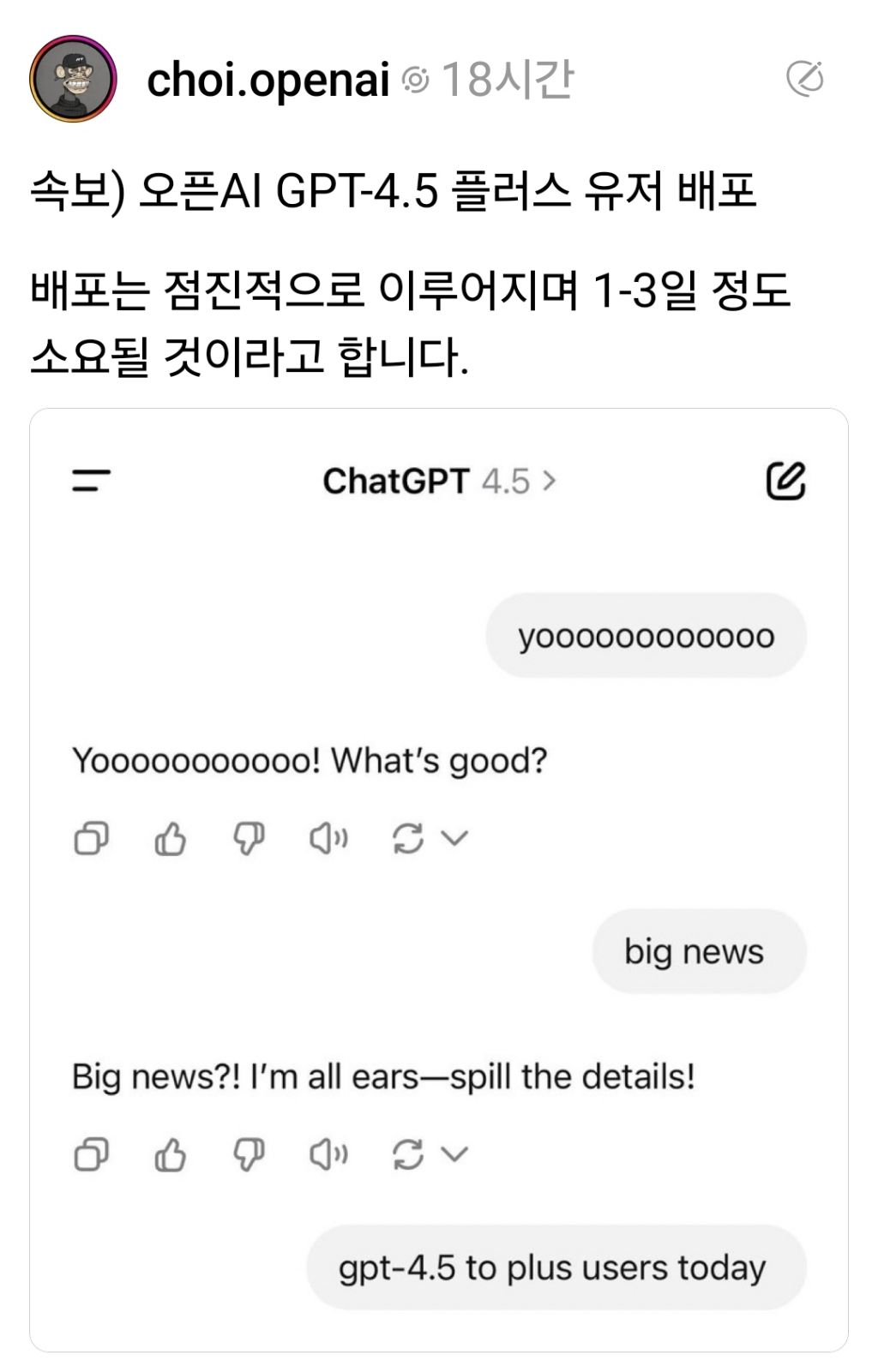This screenshot has width=878, height=1372.
Task: Give a thumbs down to the second response
Action: (x=249, y=1154)
